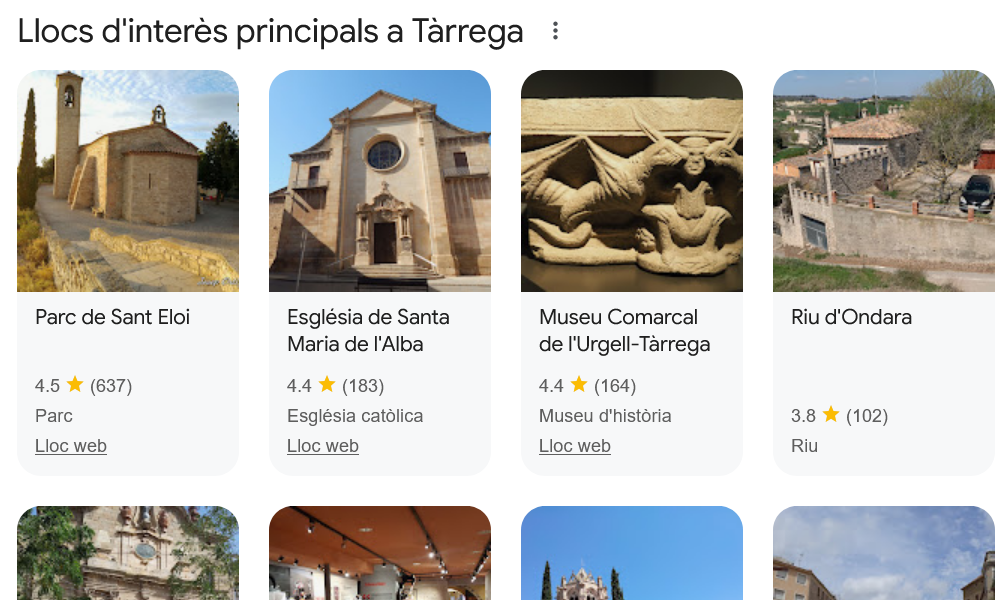Open Museu Comarcal de l'Urgell-Tàrrega card
This screenshot has height=600, width=1000.
[x=624, y=330]
